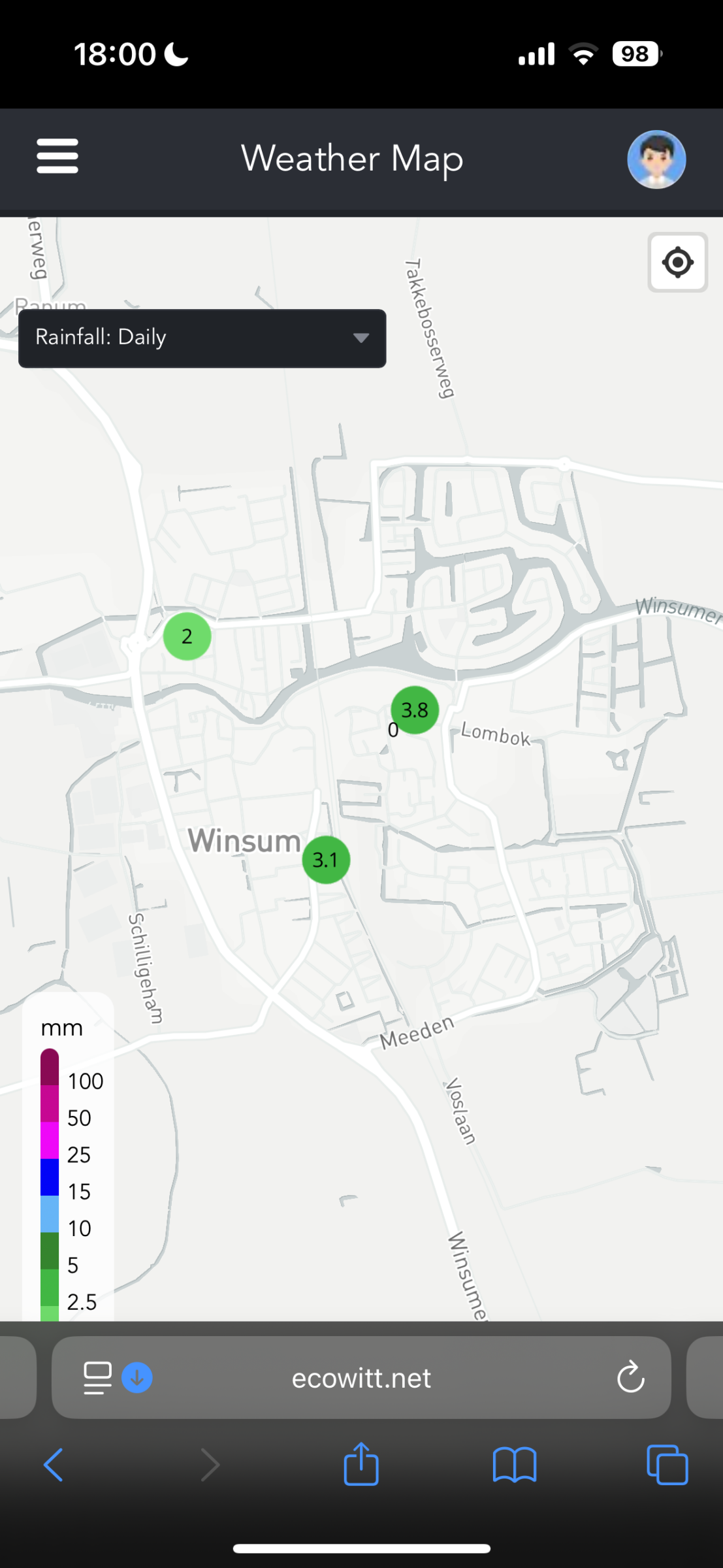Screen dimensions: 723x1568
Task: Open the hamburger menu
Action: (x=57, y=156)
